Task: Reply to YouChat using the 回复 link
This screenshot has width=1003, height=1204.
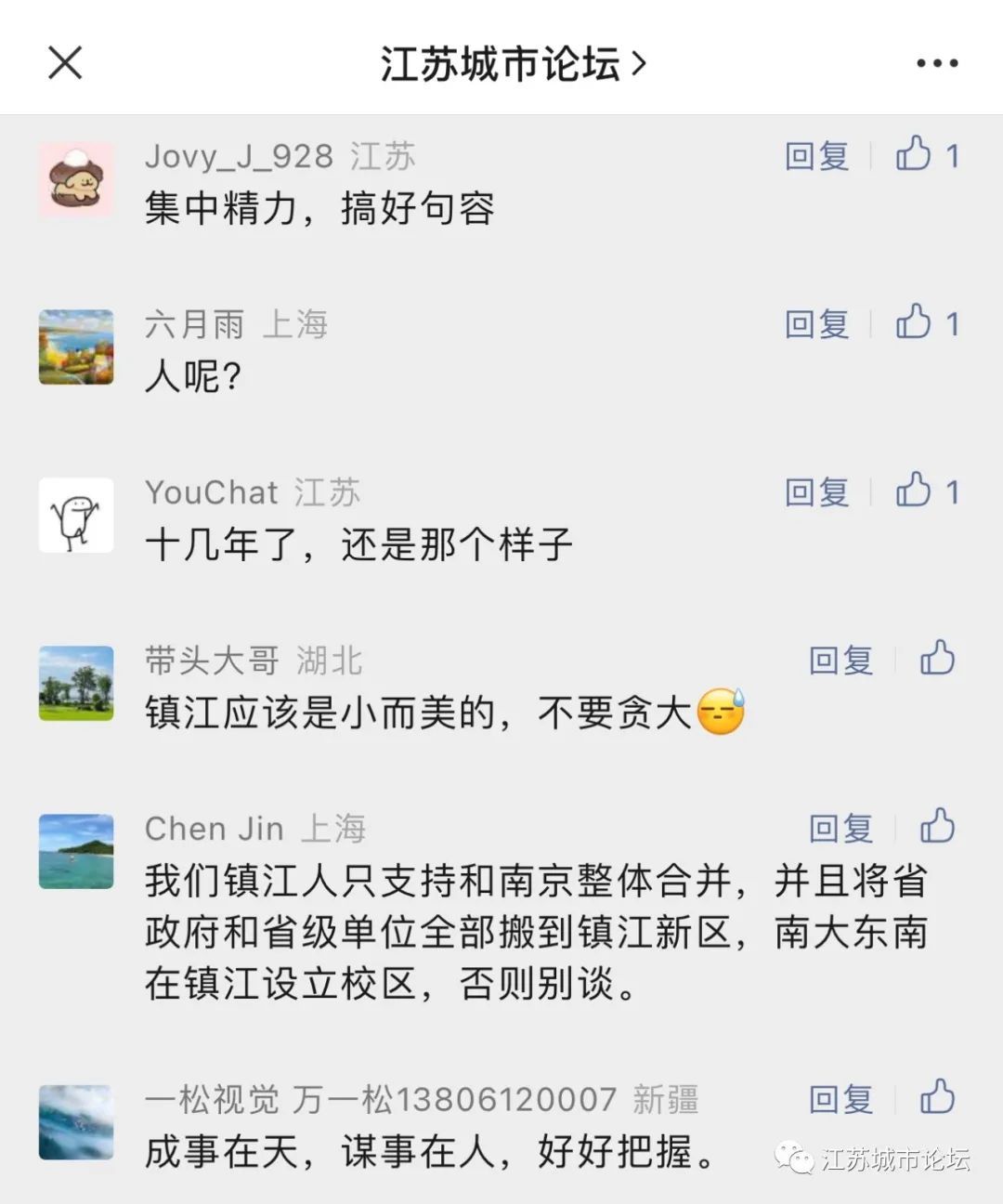Action: pos(815,492)
